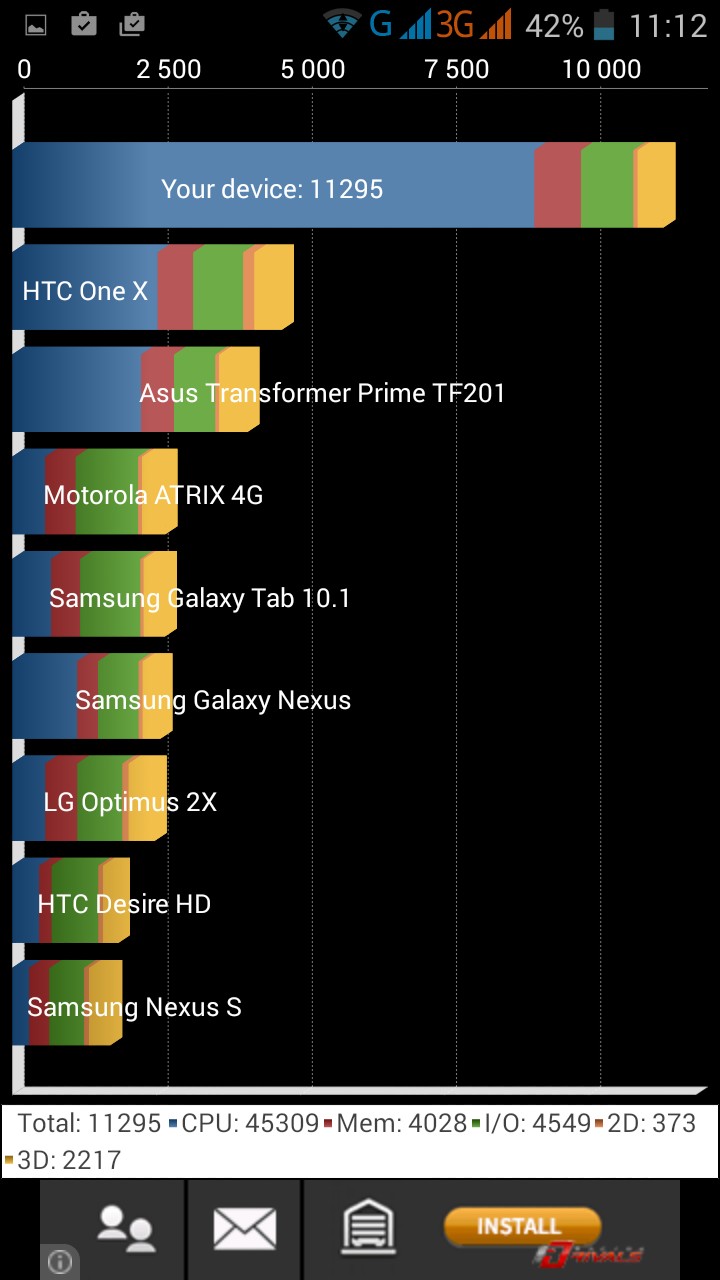
Task: Tap the orange INSTALL ad button
Action: click(x=520, y=1226)
